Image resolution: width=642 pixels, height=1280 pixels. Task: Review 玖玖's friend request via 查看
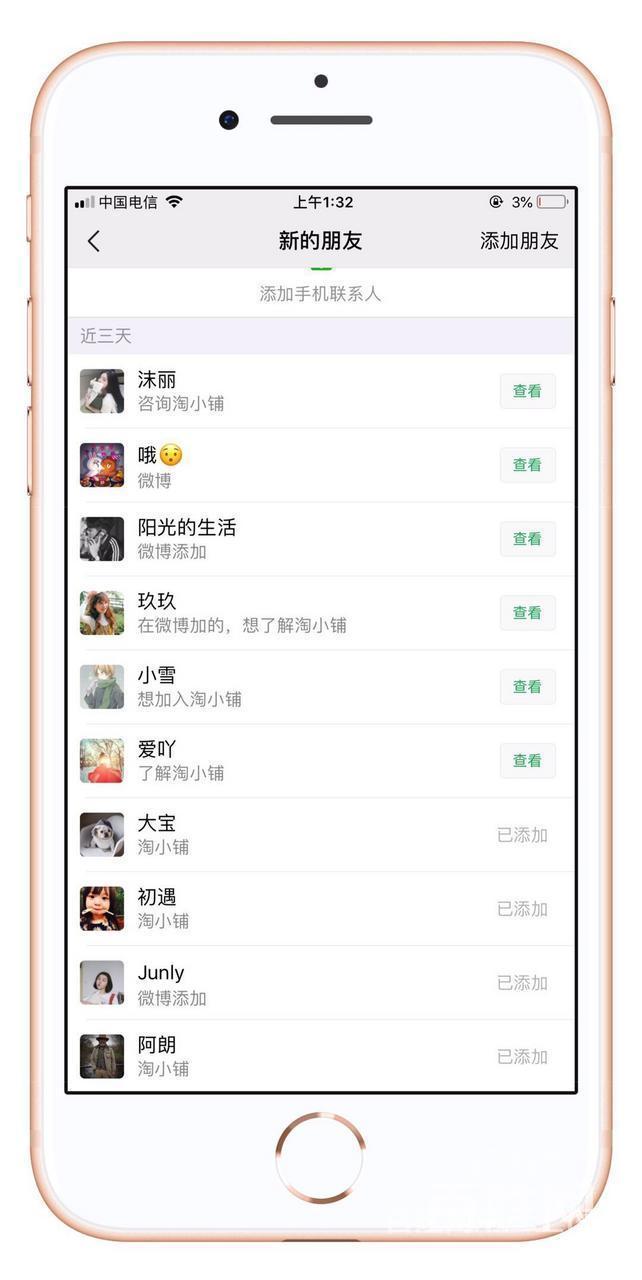pos(527,613)
